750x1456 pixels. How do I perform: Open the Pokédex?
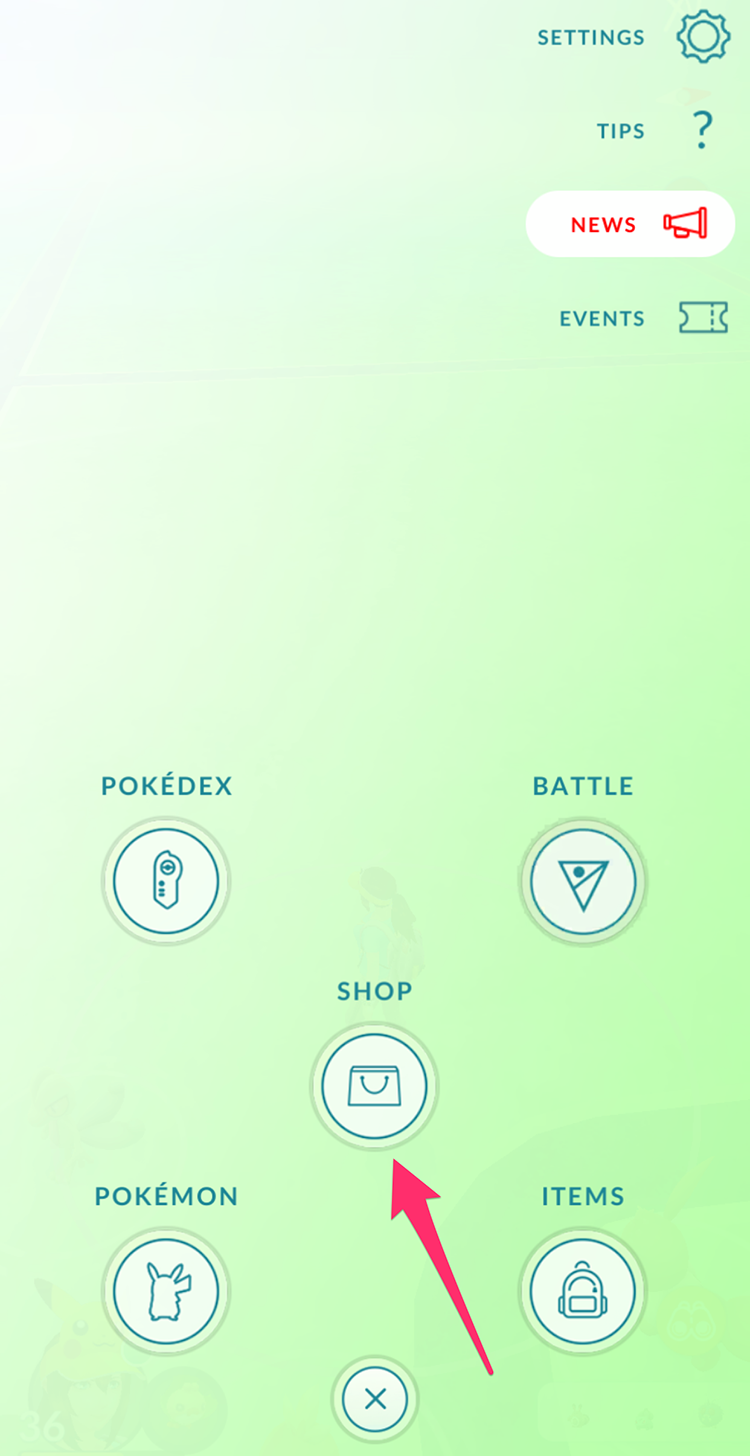point(166,881)
